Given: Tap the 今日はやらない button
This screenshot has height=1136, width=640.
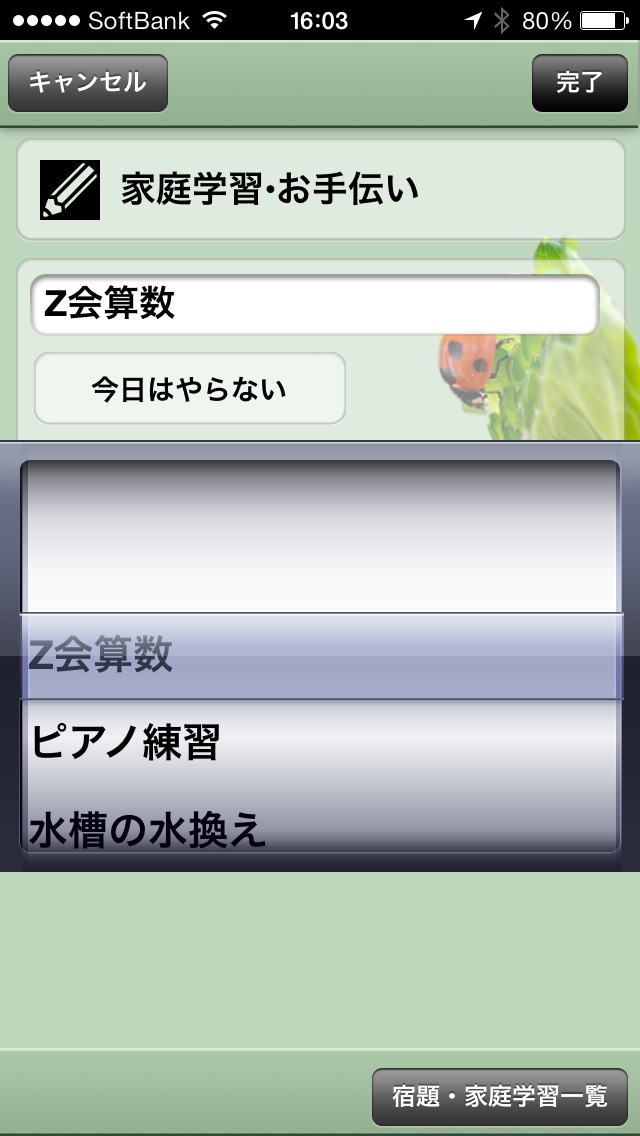Looking at the screenshot, I should coord(190,389).
